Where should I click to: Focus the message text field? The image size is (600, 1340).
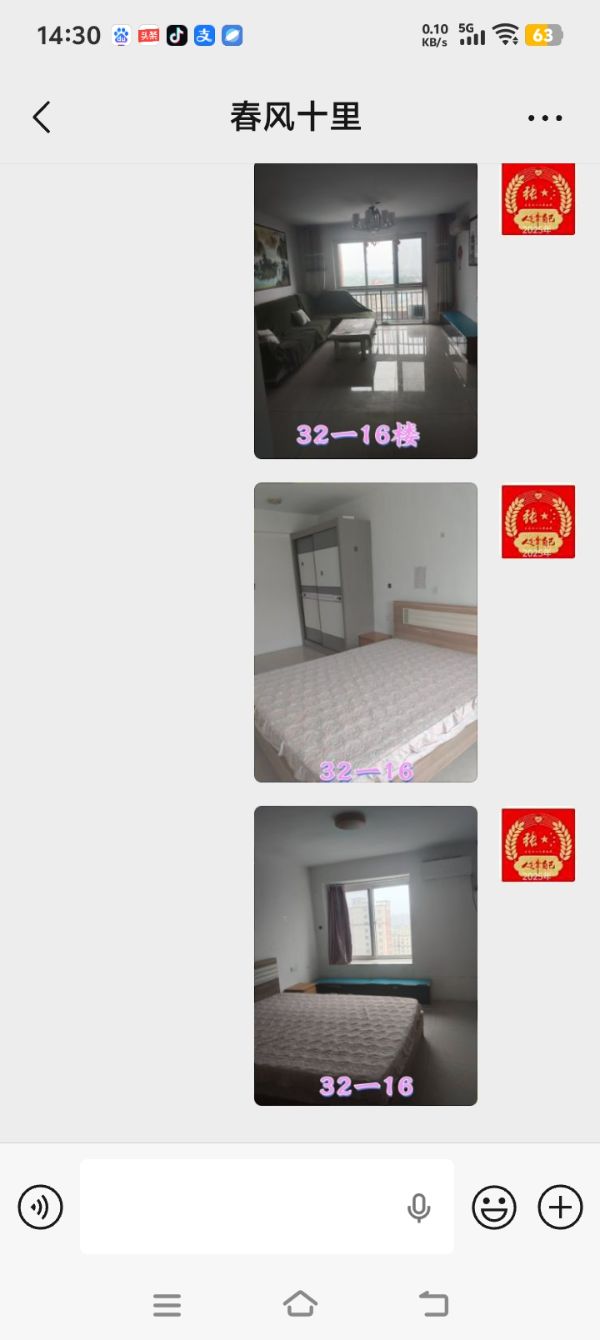[240, 1207]
